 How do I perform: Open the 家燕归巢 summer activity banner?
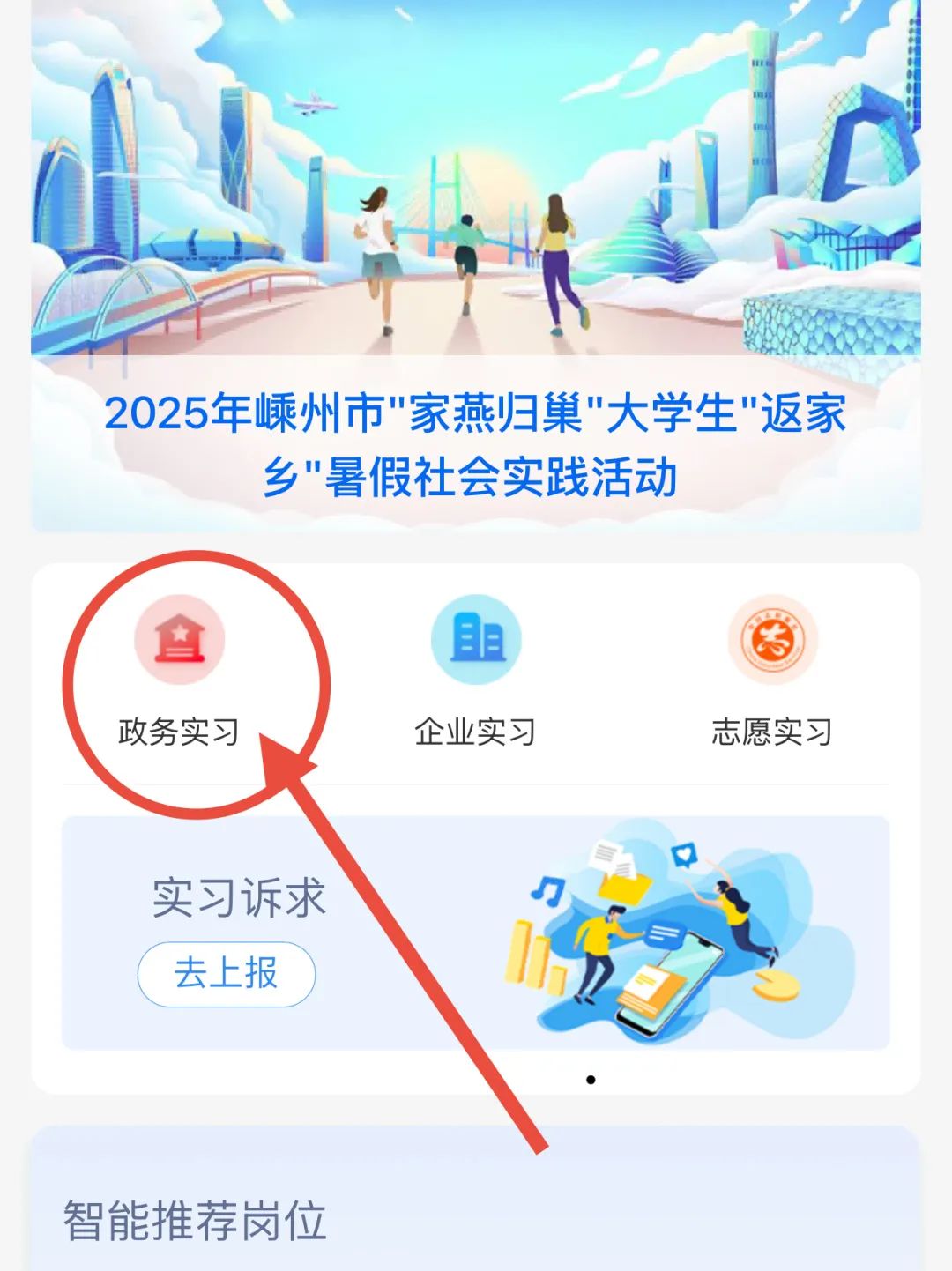[x=476, y=264]
